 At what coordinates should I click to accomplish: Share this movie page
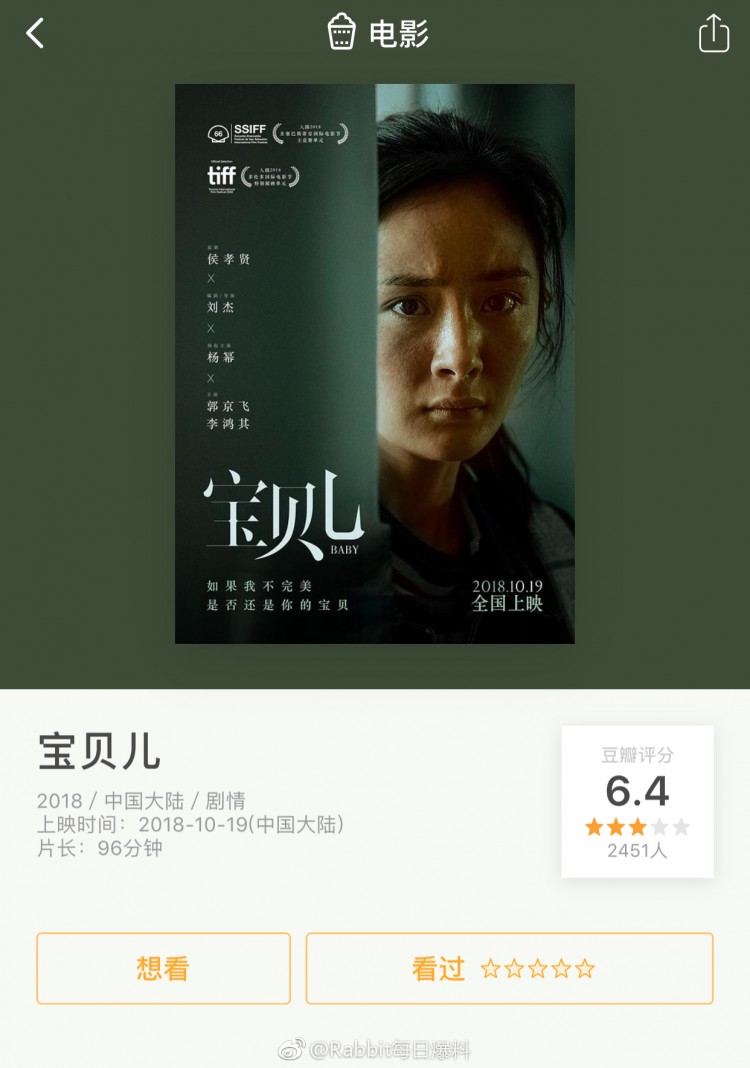[x=713, y=34]
